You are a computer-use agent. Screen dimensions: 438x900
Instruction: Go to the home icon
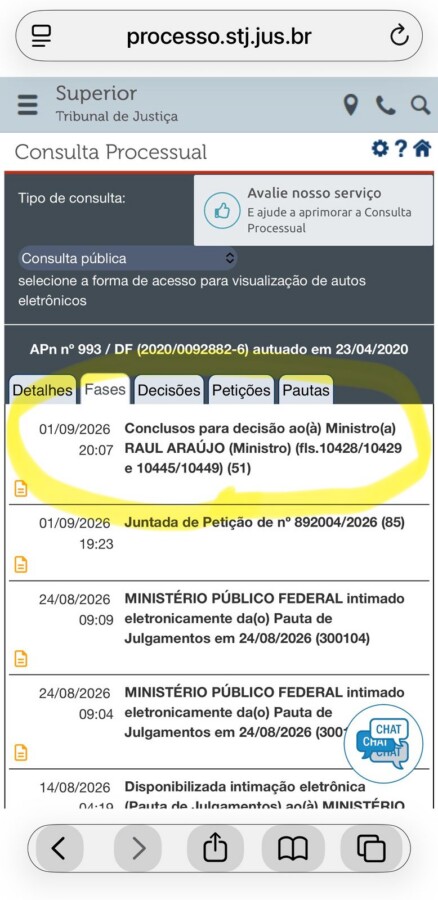422,149
